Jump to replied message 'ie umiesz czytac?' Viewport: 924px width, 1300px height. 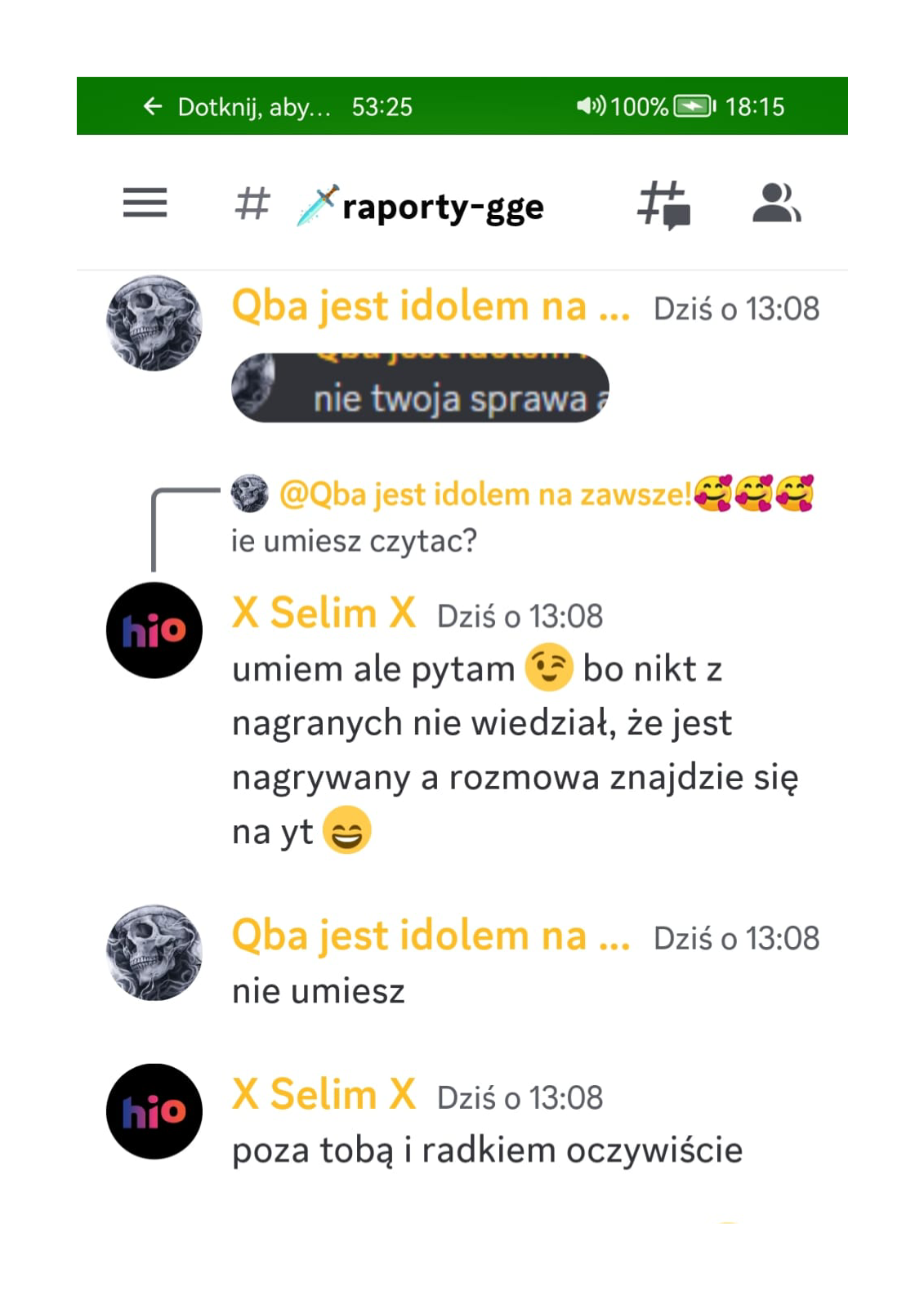(x=354, y=541)
